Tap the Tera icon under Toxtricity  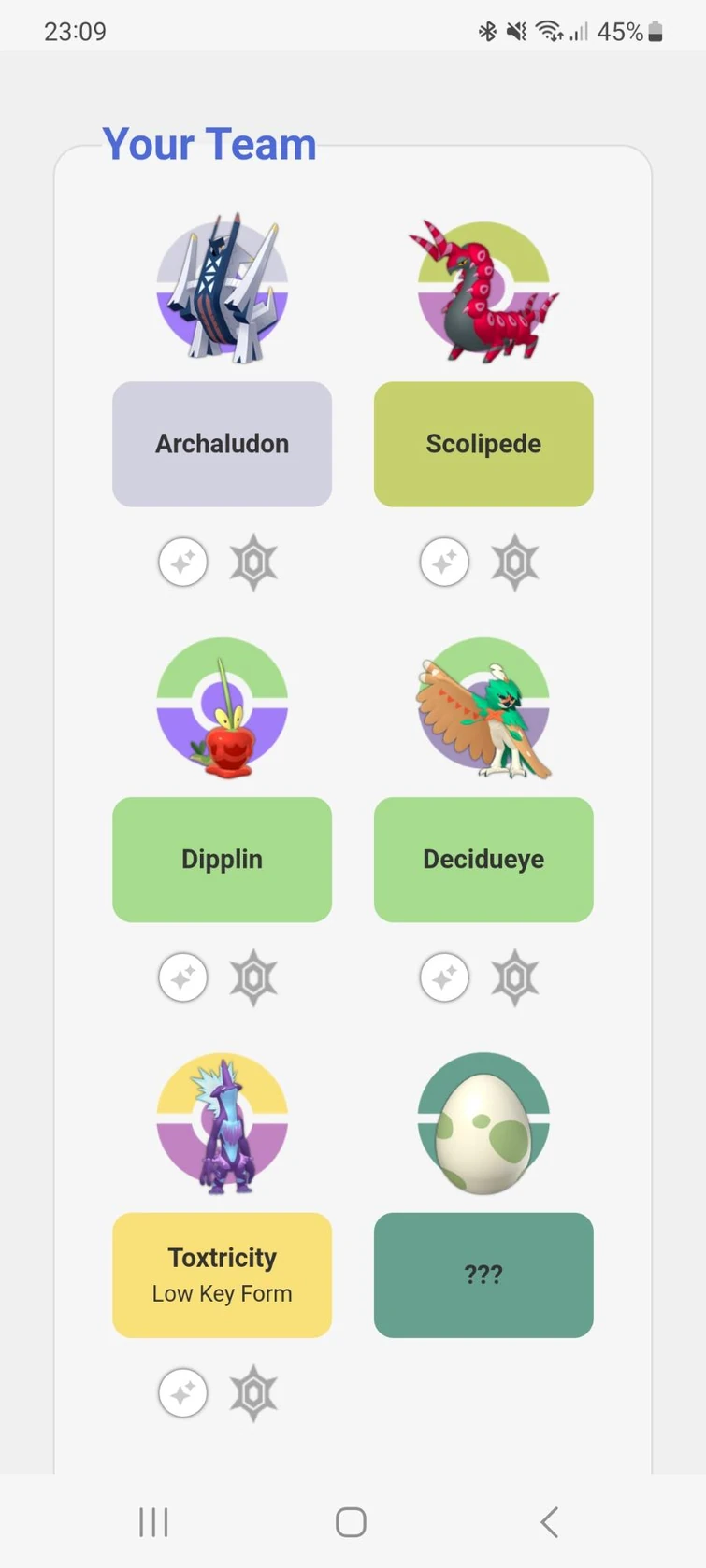253,1393
